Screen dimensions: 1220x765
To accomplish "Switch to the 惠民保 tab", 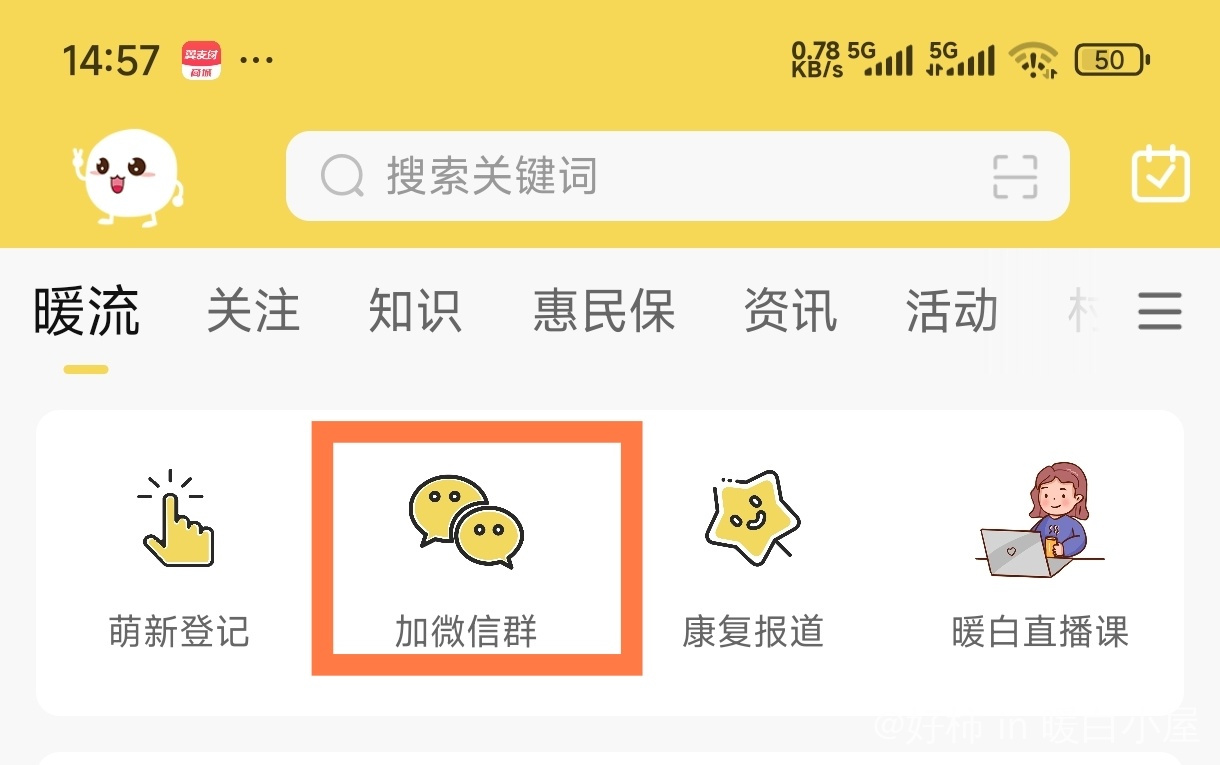I will tap(603, 311).
